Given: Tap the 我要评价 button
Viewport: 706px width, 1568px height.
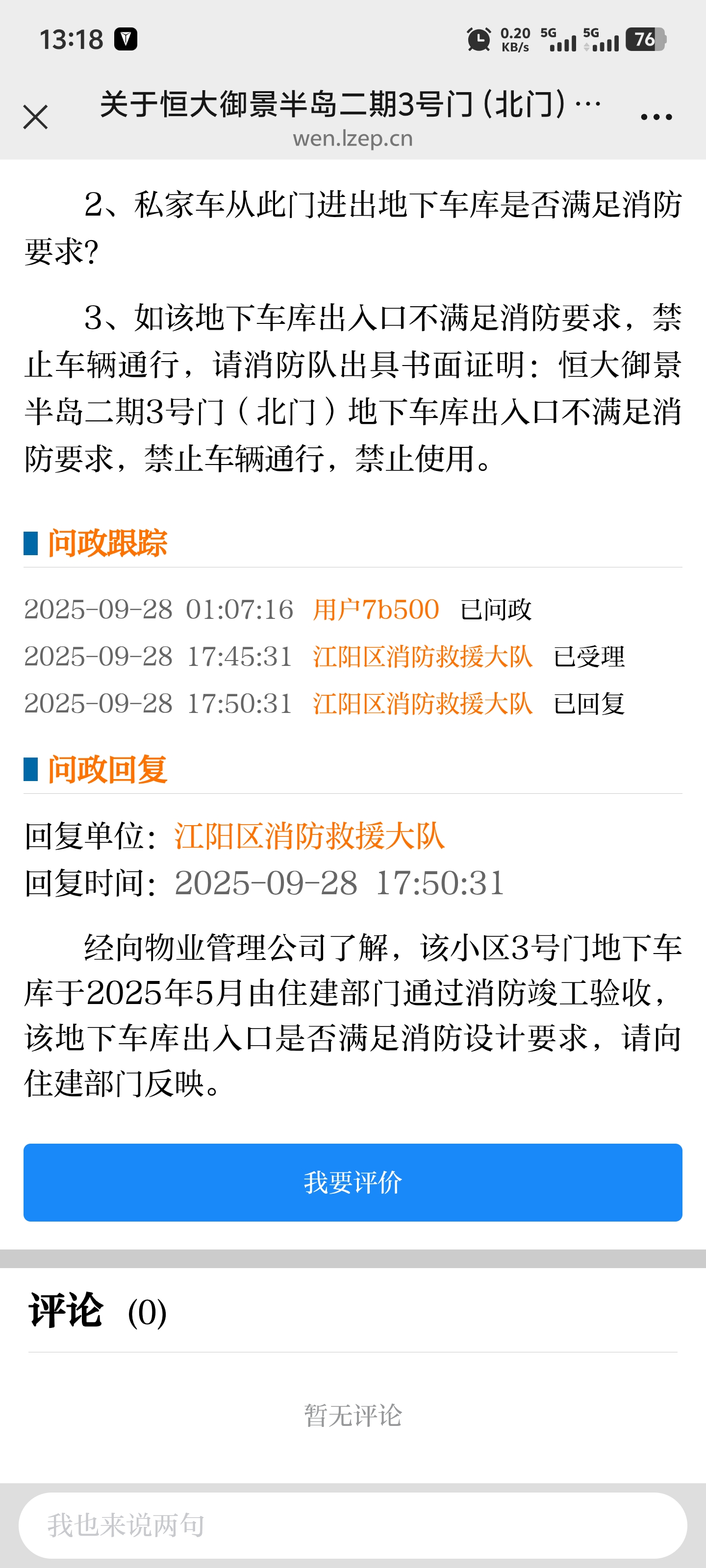Looking at the screenshot, I should click(x=353, y=1182).
